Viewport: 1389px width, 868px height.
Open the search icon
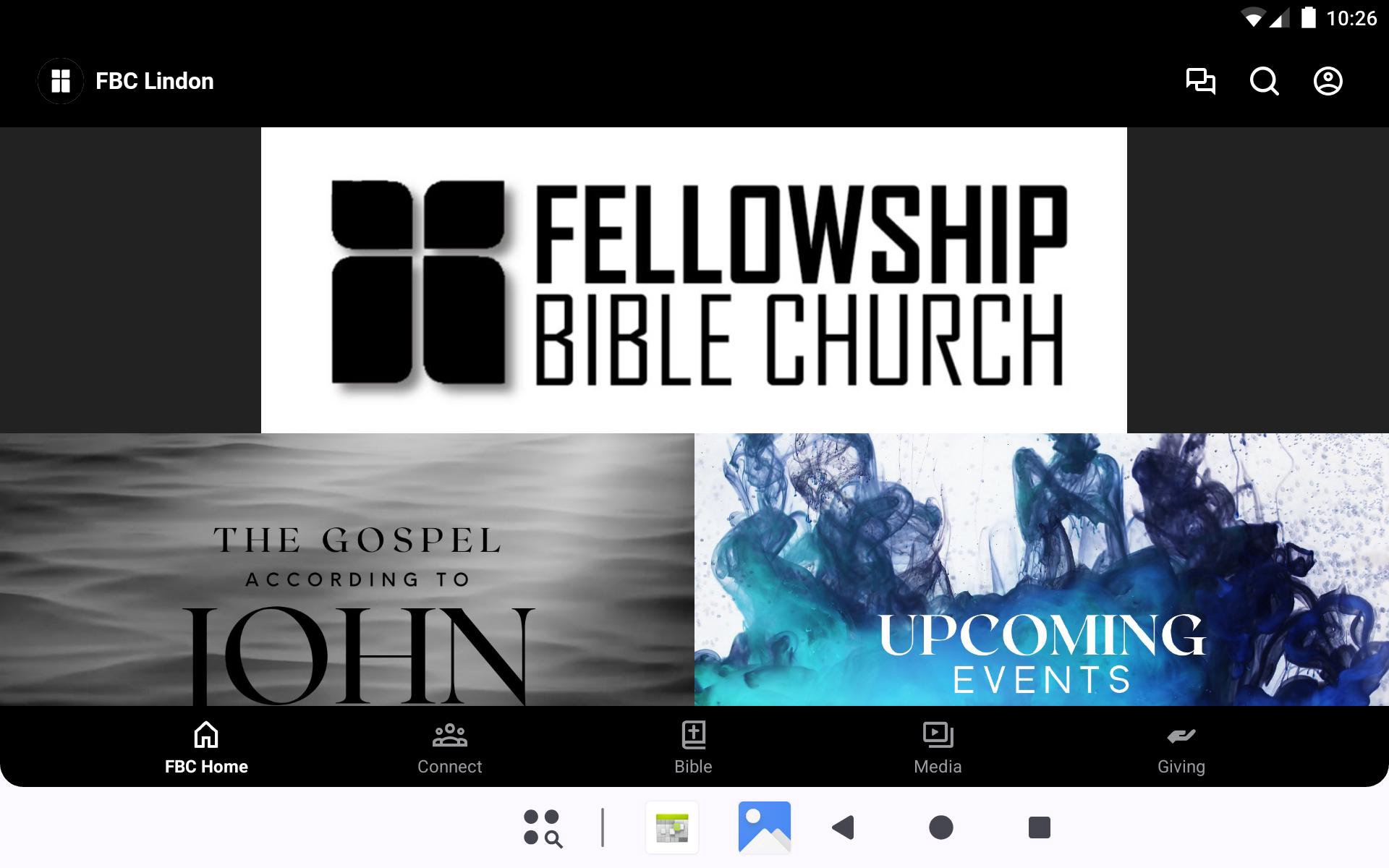(x=1264, y=81)
